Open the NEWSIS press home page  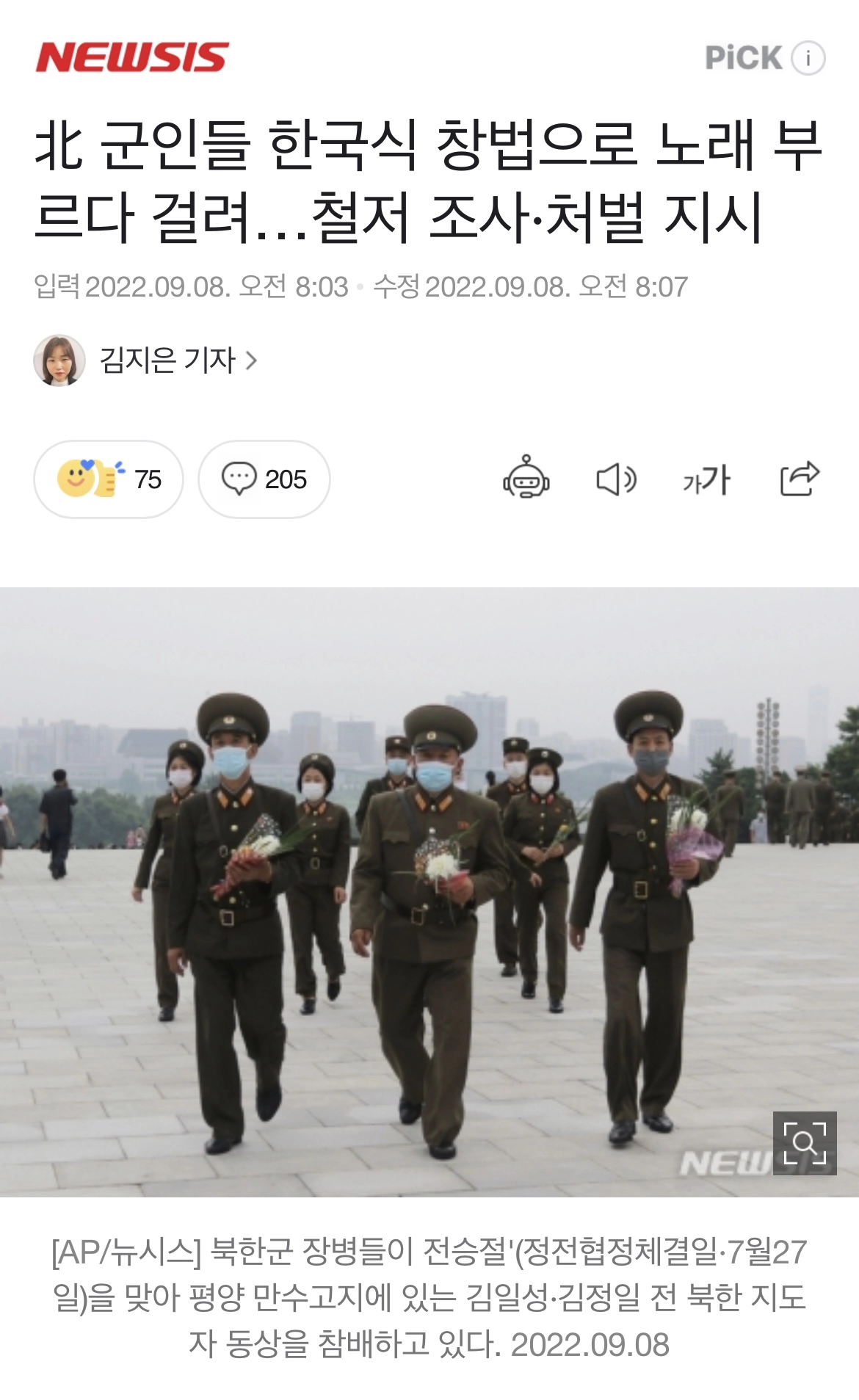(x=132, y=57)
